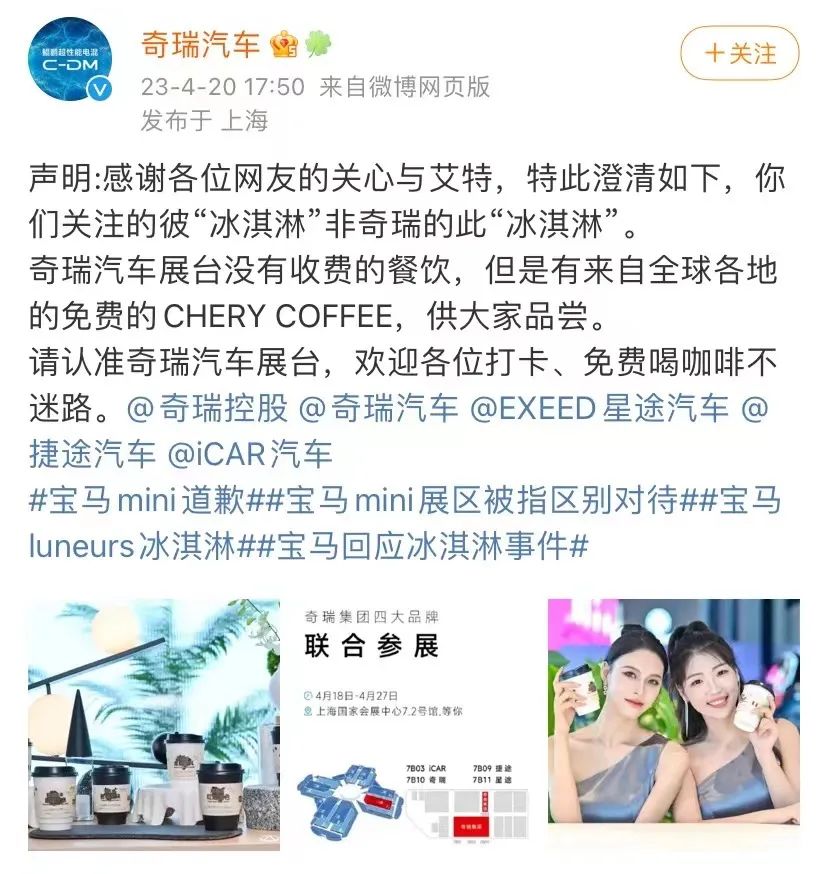Image resolution: width=828 pixels, height=874 pixels.
Task: Open the @奇瑞控股 mention
Action: [206, 408]
